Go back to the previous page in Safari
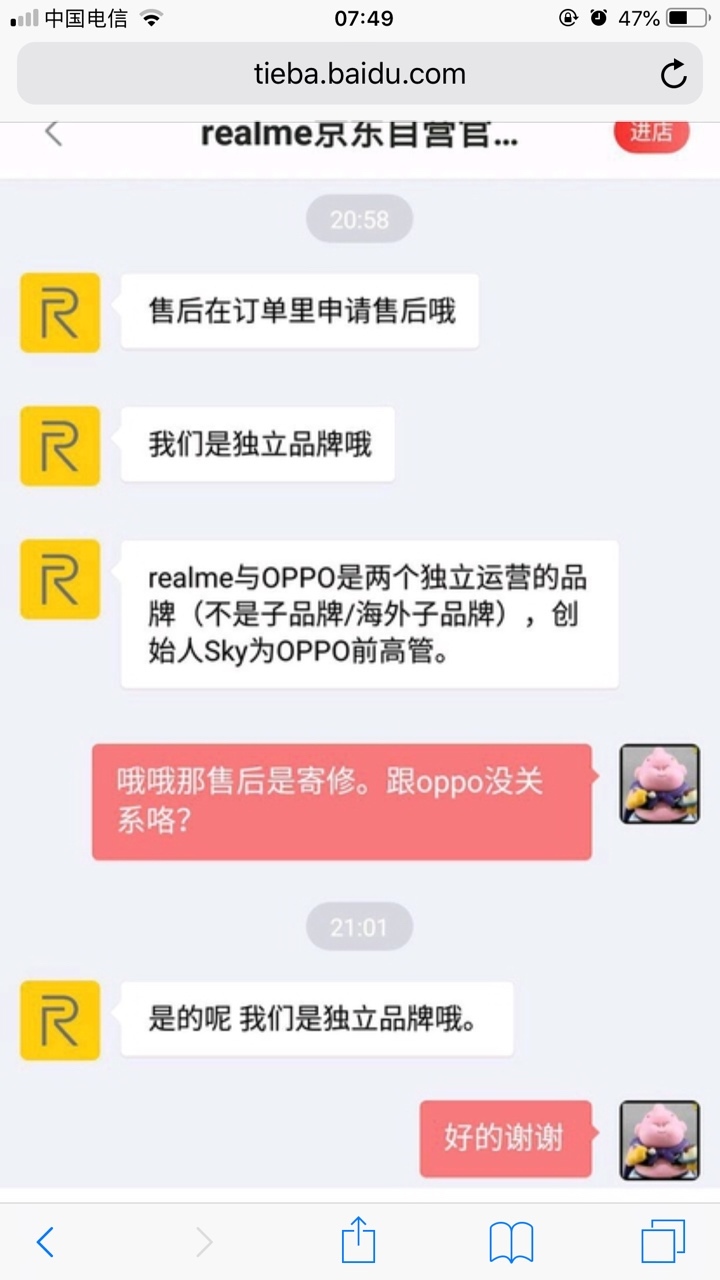Screen dimensions: 720x1280 pos(45,1242)
